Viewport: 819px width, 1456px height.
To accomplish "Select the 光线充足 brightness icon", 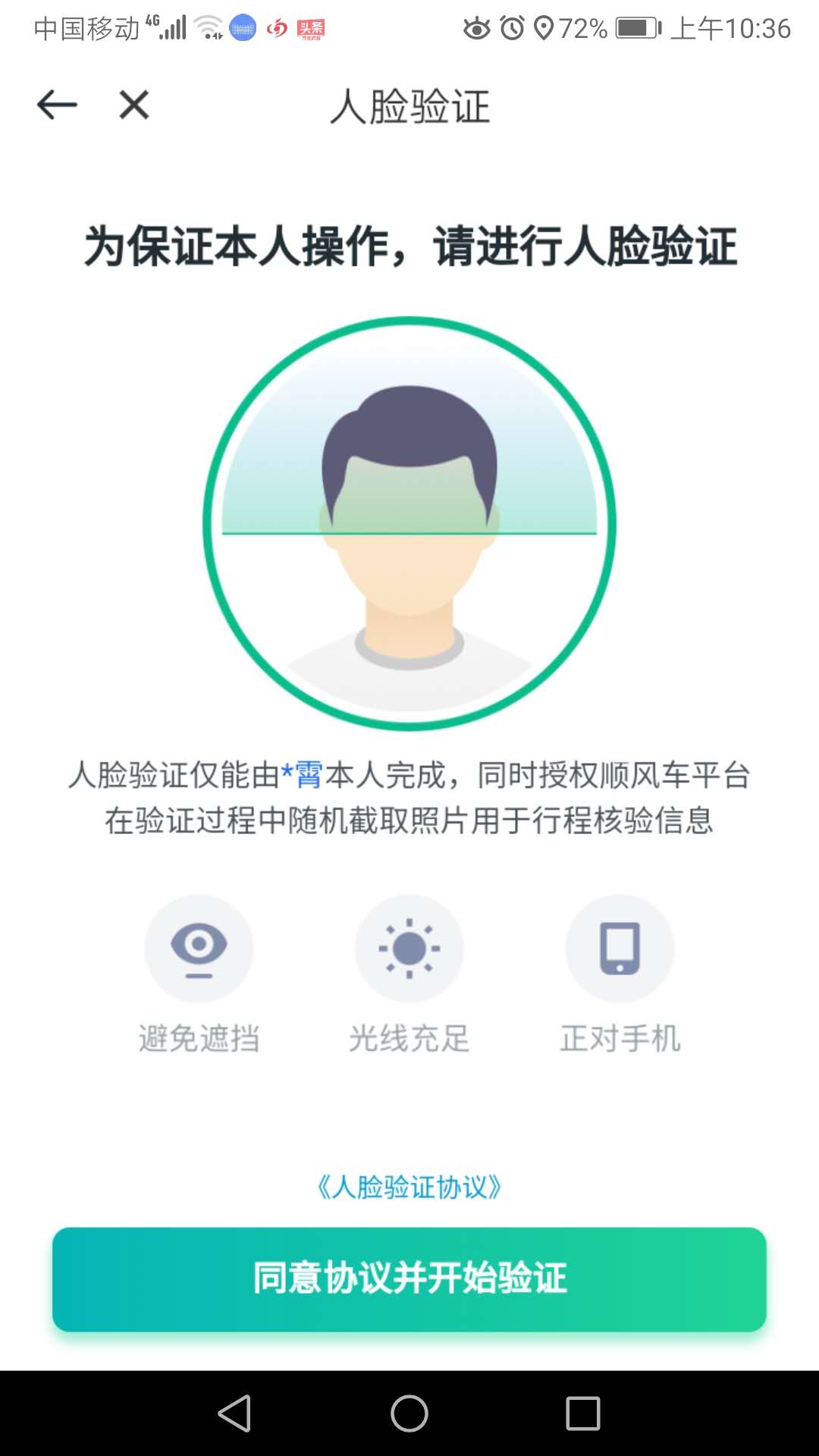I will [x=409, y=949].
